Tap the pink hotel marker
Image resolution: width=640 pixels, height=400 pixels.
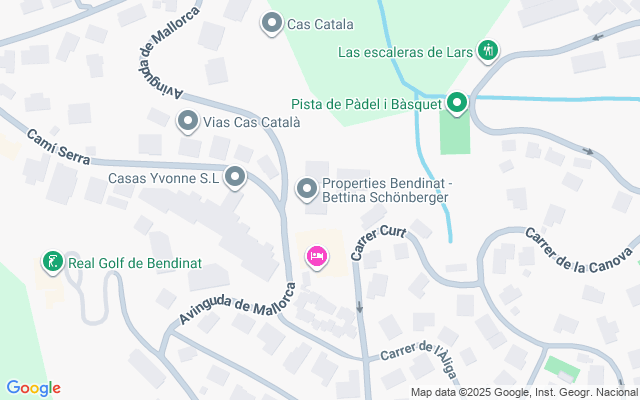[317, 257]
